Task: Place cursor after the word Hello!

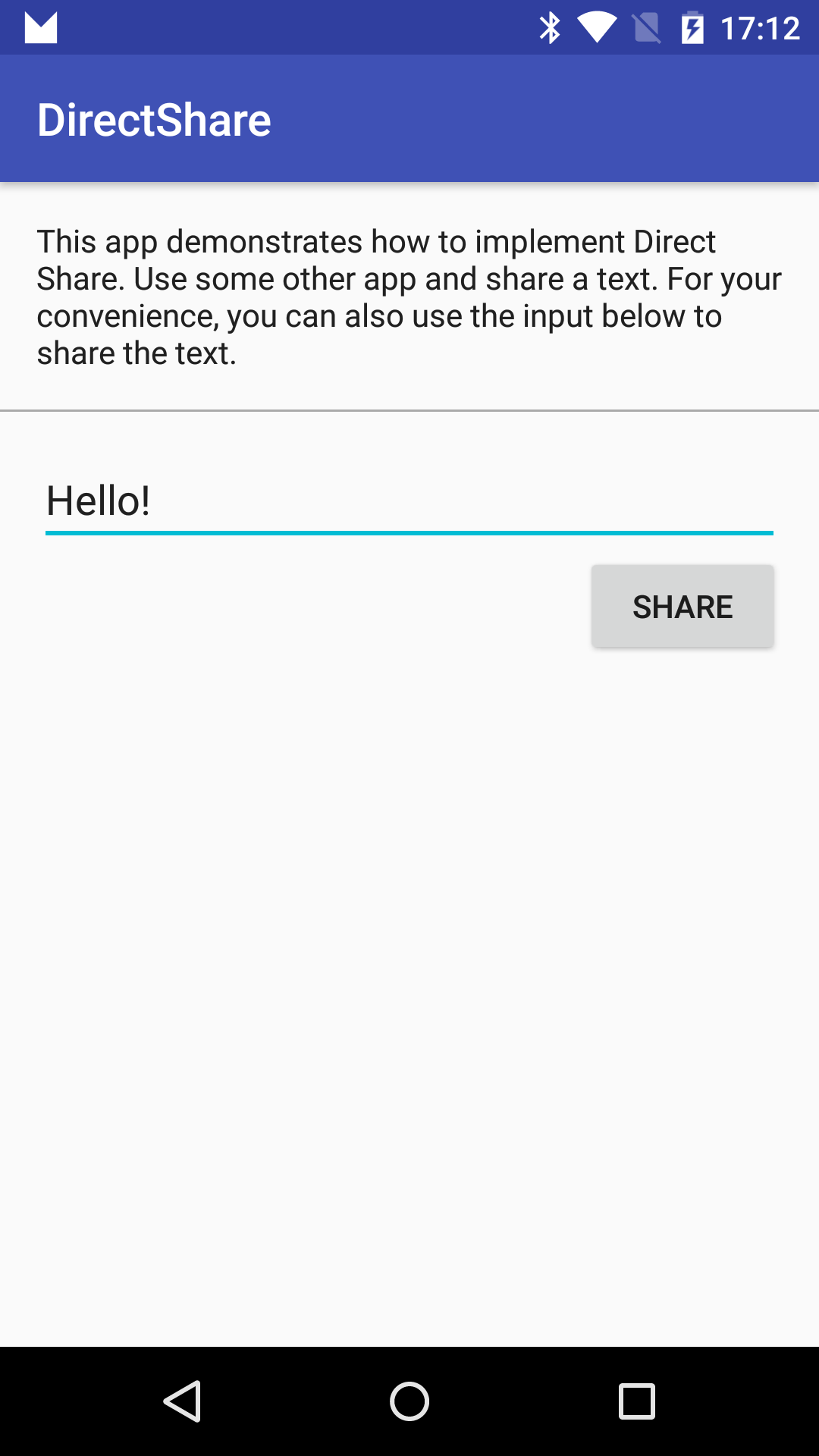Action: tap(159, 500)
